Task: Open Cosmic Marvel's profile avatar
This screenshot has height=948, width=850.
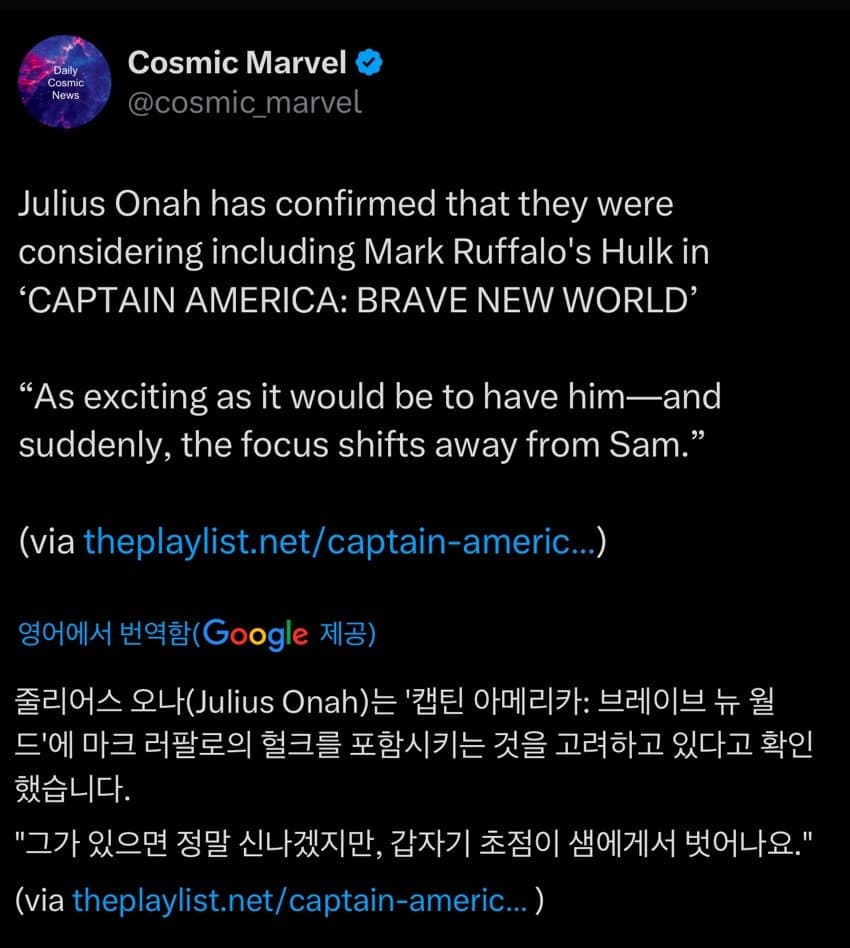Action: click(x=65, y=82)
